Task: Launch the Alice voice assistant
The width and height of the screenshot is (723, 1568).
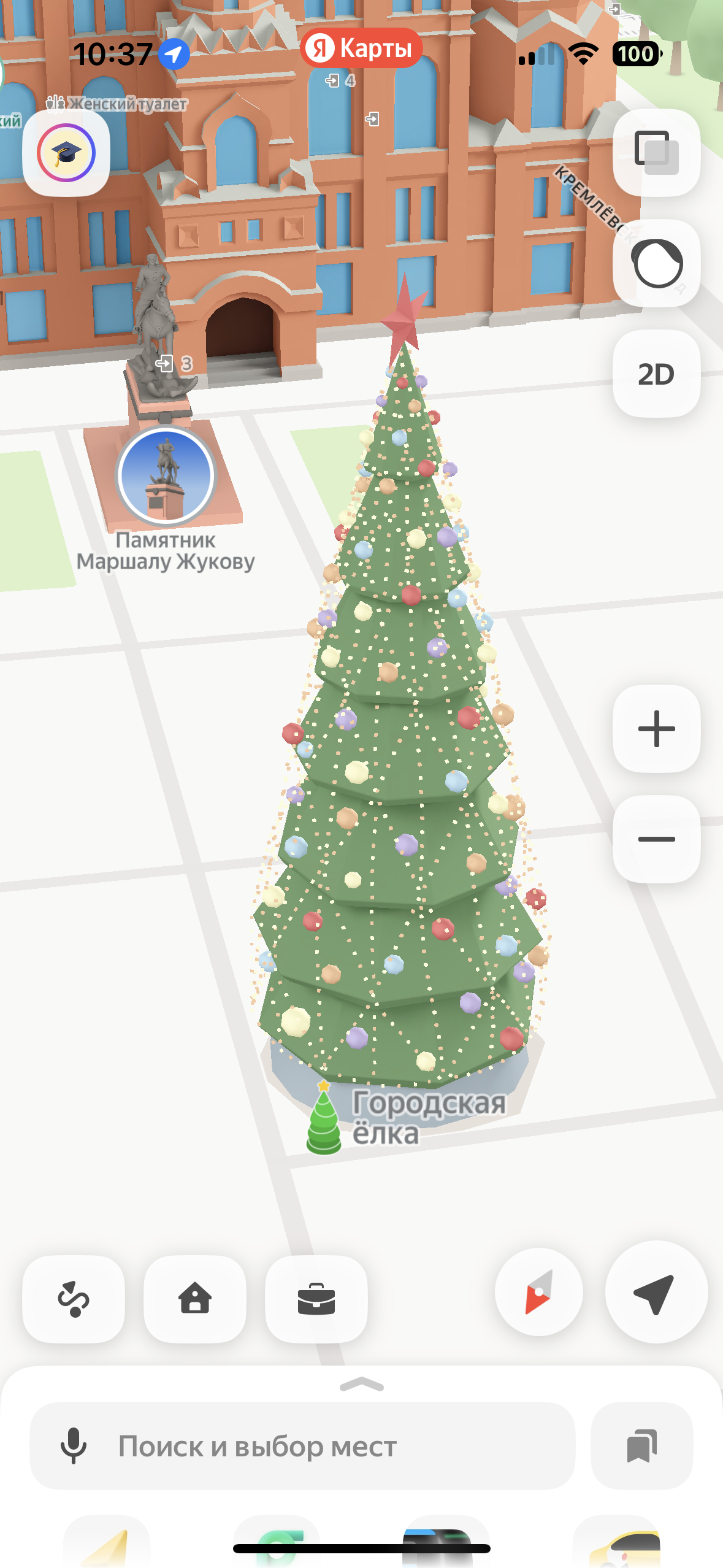Action: point(656,263)
